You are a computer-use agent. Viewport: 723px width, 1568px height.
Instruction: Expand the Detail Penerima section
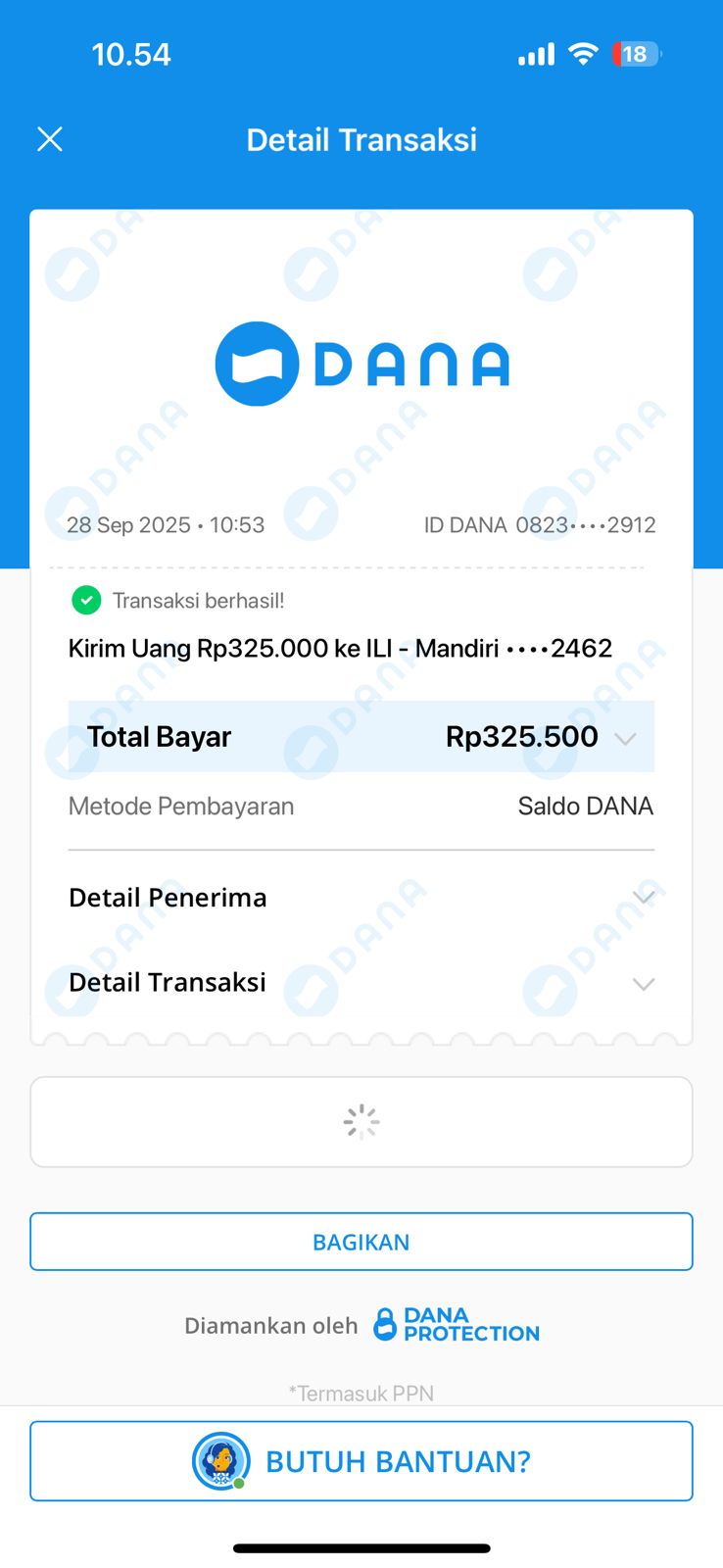[x=643, y=897]
